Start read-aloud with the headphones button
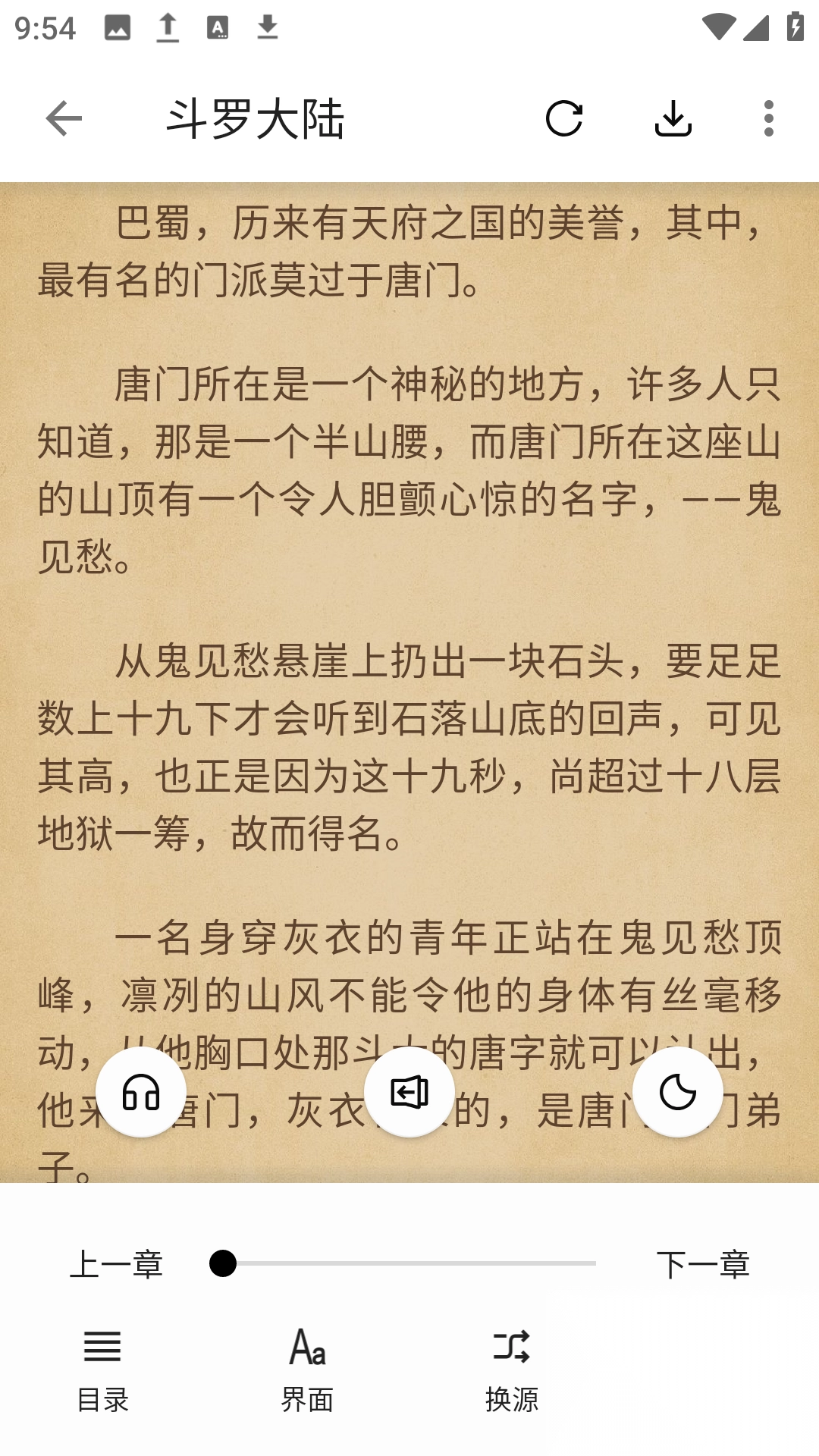The image size is (819, 1456). (x=141, y=1092)
